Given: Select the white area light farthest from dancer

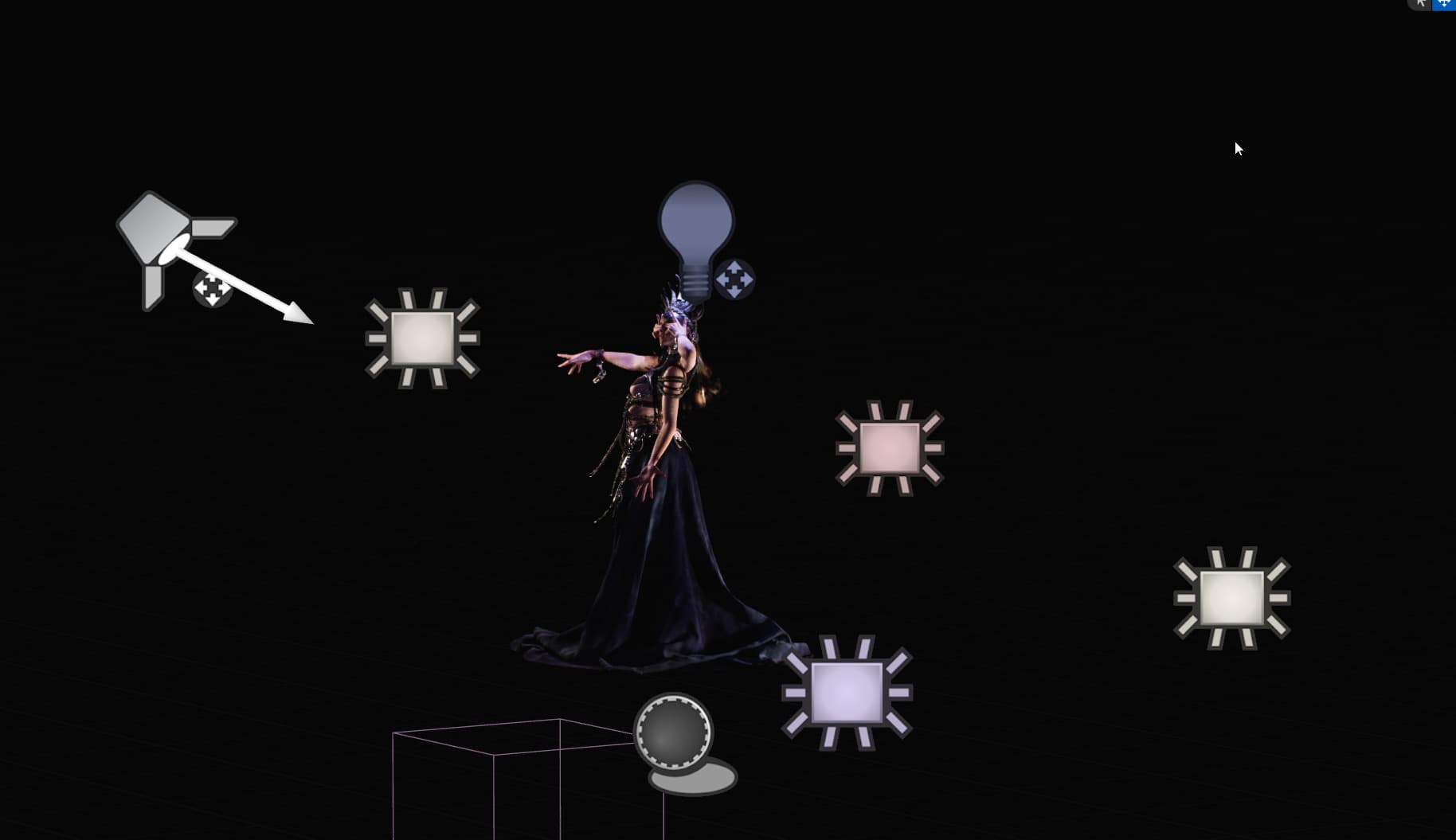Looking at the screenshot, I should click(x=1231, y=598).
